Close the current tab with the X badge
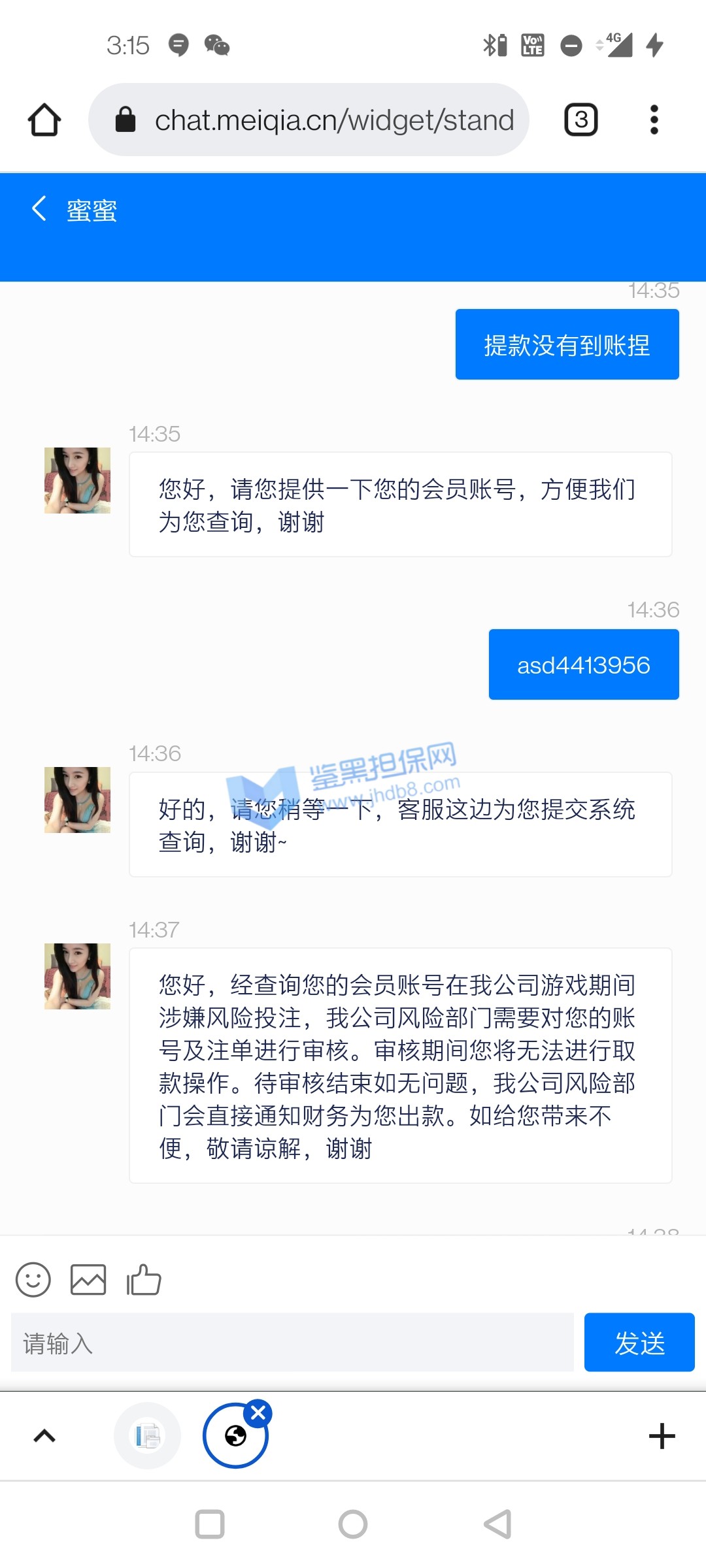The height and width of the screenshot is (1568, 706). coord(258,1413)
